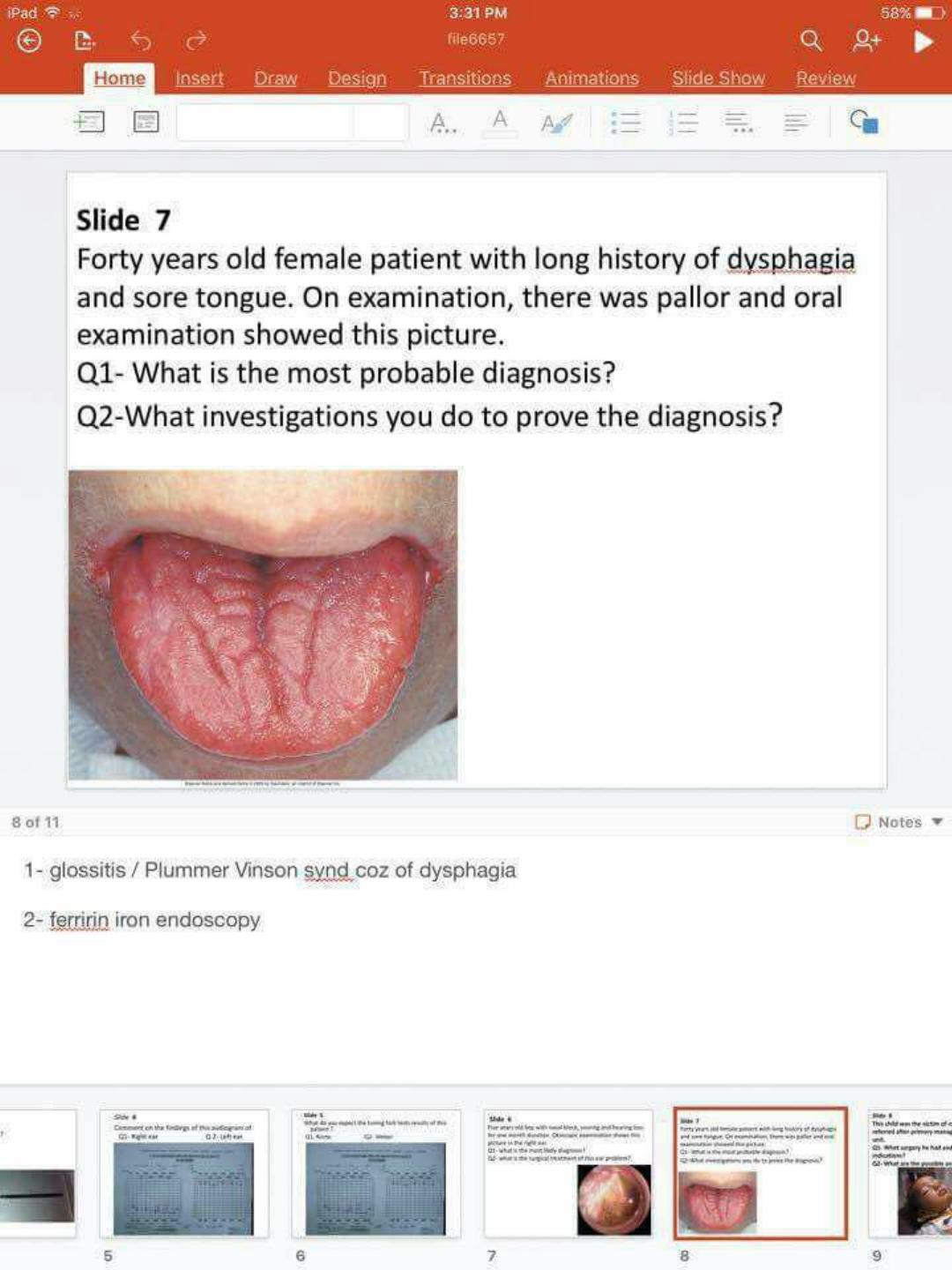Switch to the Draw tab
Viewport: 952px width, 1270px height.
[x=275, y=78]
